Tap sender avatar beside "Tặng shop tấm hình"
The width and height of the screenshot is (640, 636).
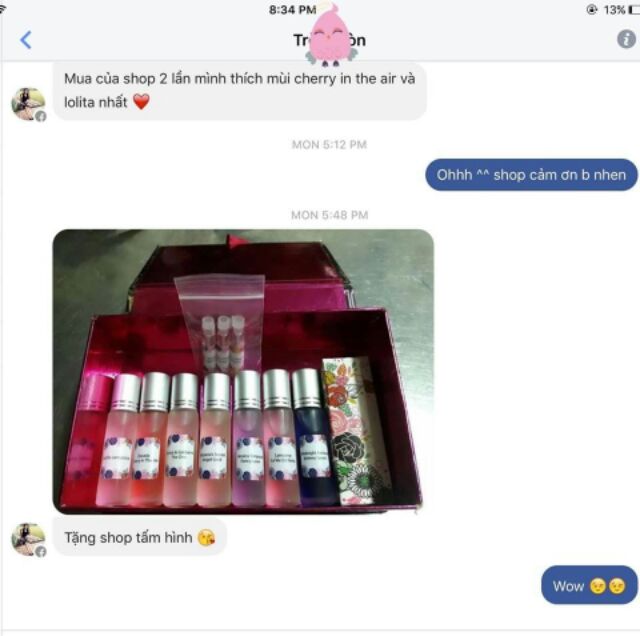[x=27, y=538]
